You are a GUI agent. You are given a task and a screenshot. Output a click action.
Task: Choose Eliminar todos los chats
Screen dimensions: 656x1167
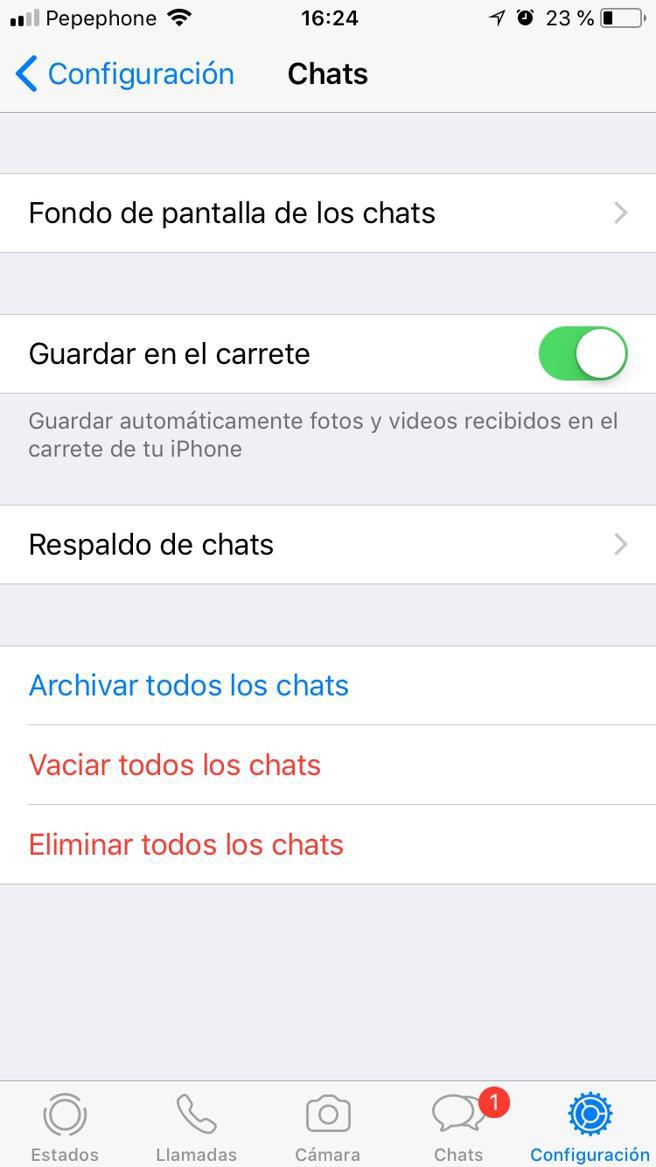(x=186, y=845)
